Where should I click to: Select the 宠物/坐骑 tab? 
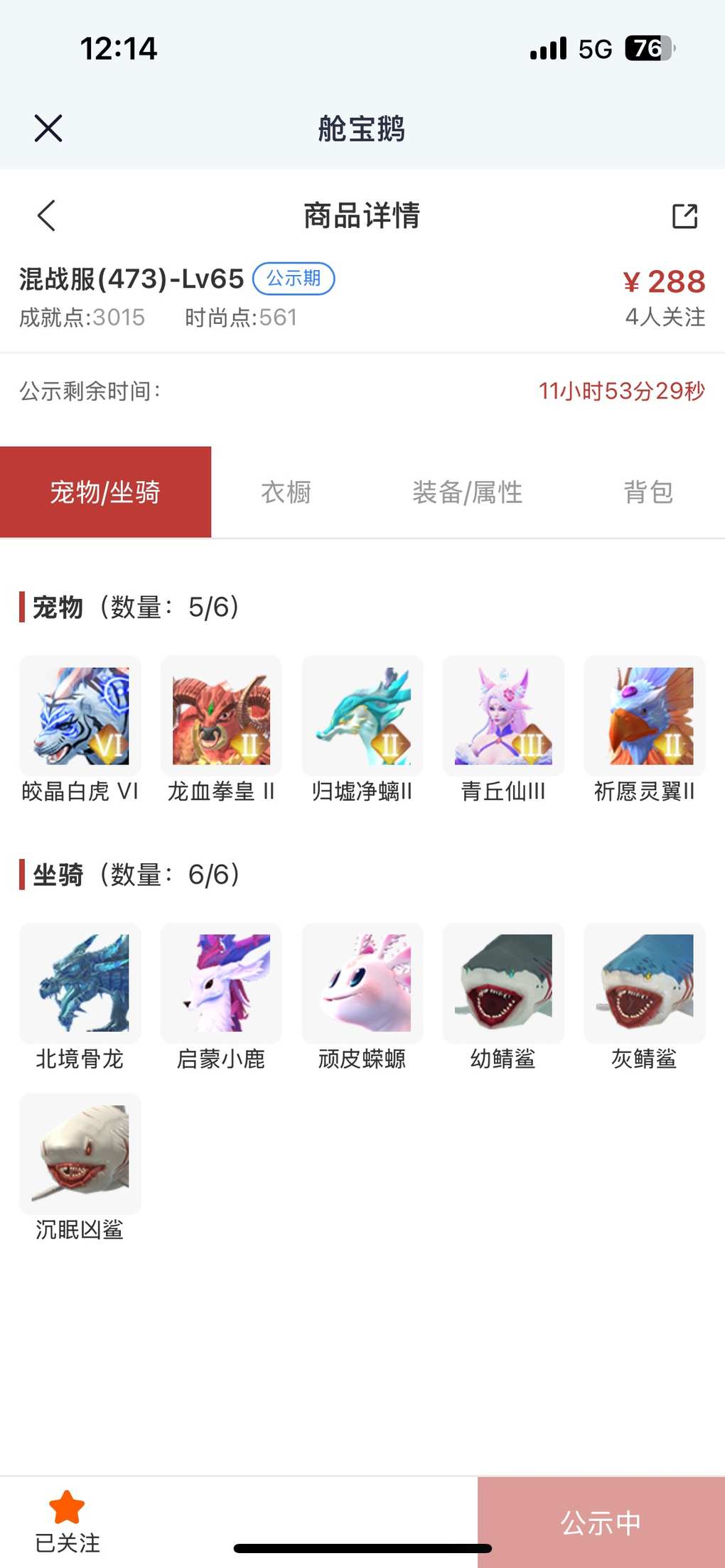(x=105, y=492)
